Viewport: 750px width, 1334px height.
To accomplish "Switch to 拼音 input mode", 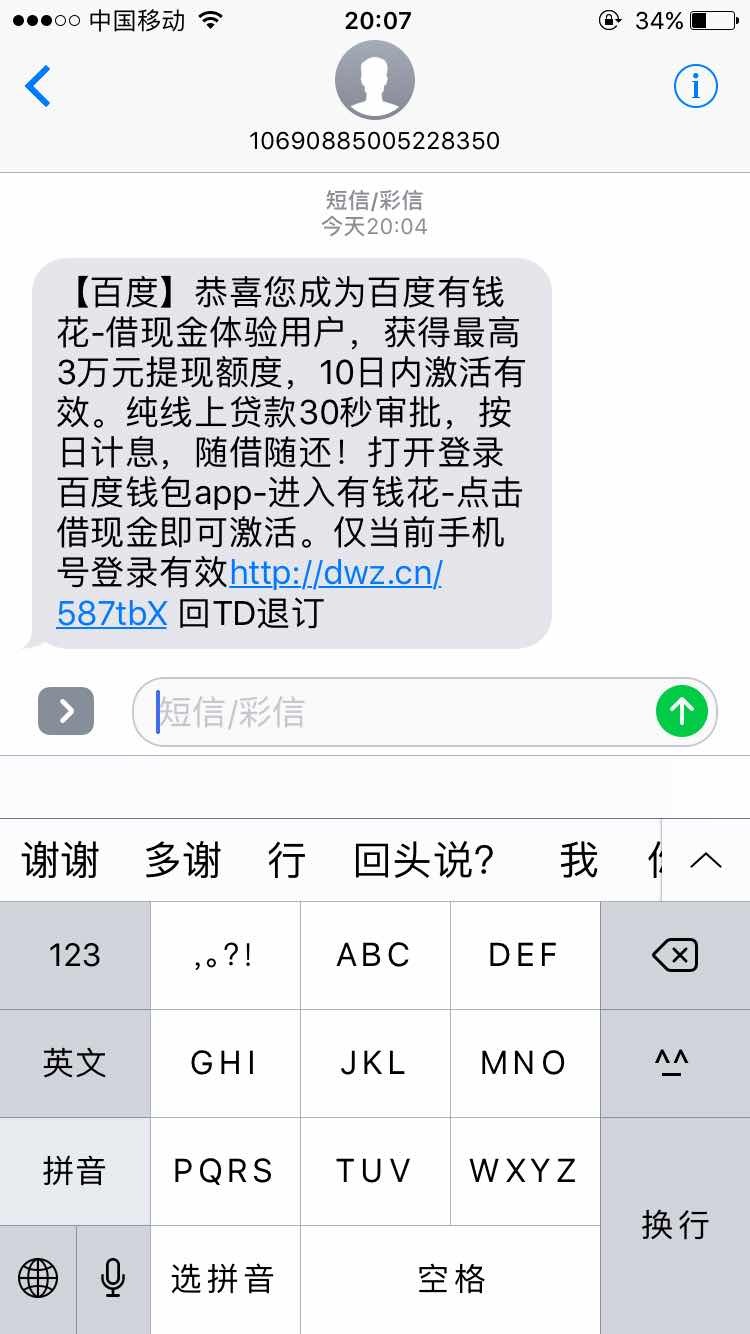I will 74,1171.
